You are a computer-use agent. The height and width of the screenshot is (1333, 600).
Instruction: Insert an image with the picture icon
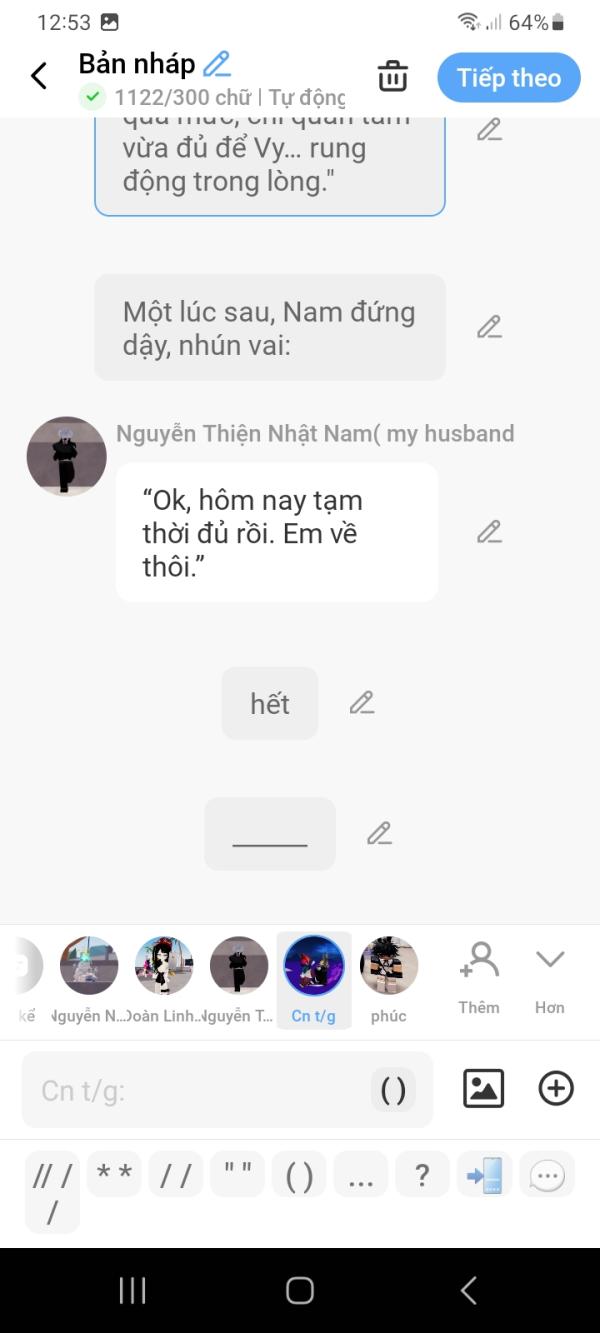tap(483, 1088)
